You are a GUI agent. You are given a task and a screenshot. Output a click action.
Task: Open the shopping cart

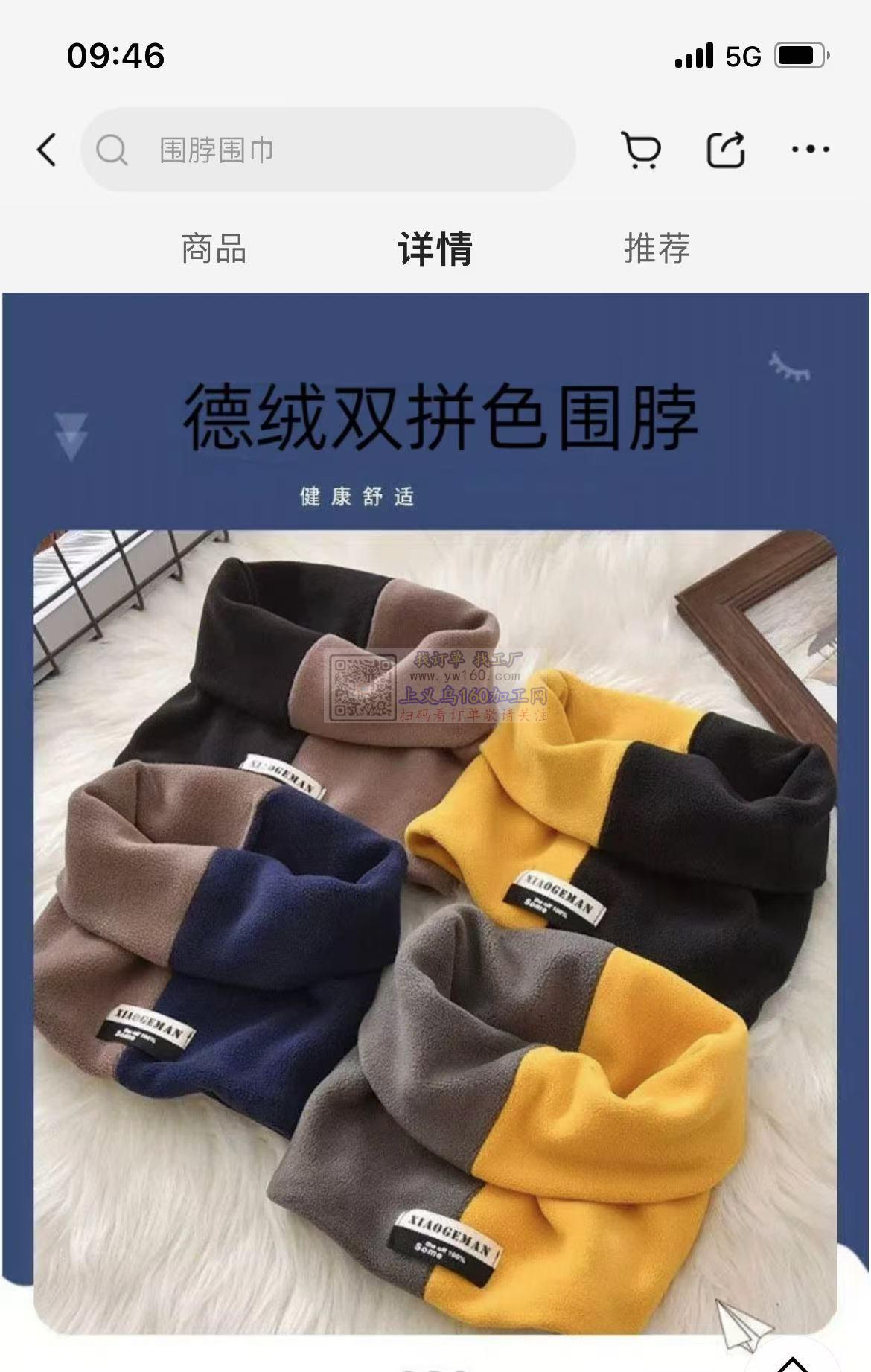(641, 150)
